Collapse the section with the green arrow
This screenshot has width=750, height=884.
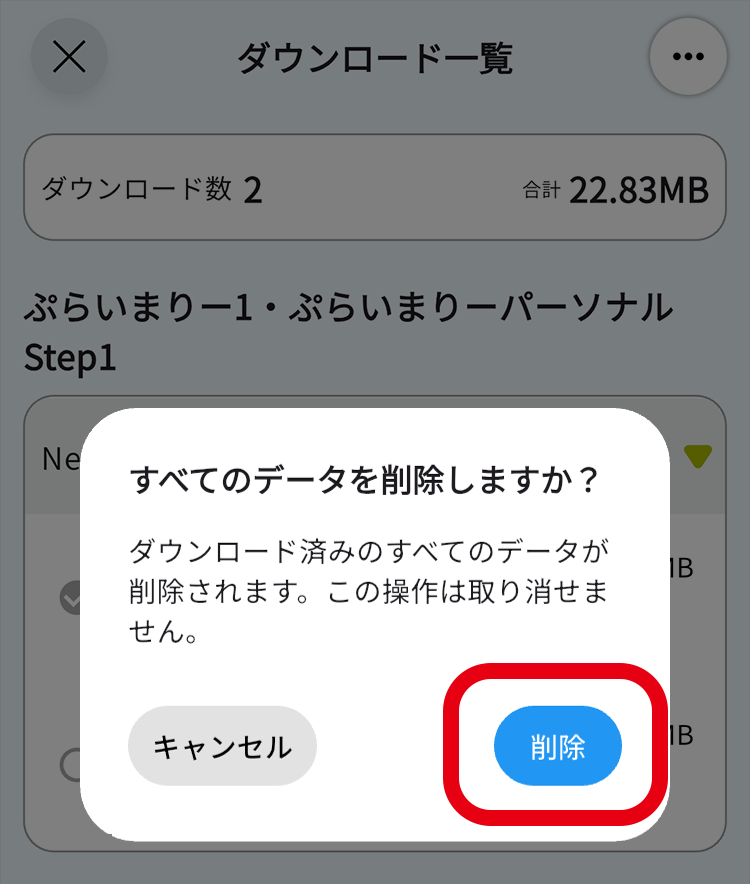coord(697,457)
